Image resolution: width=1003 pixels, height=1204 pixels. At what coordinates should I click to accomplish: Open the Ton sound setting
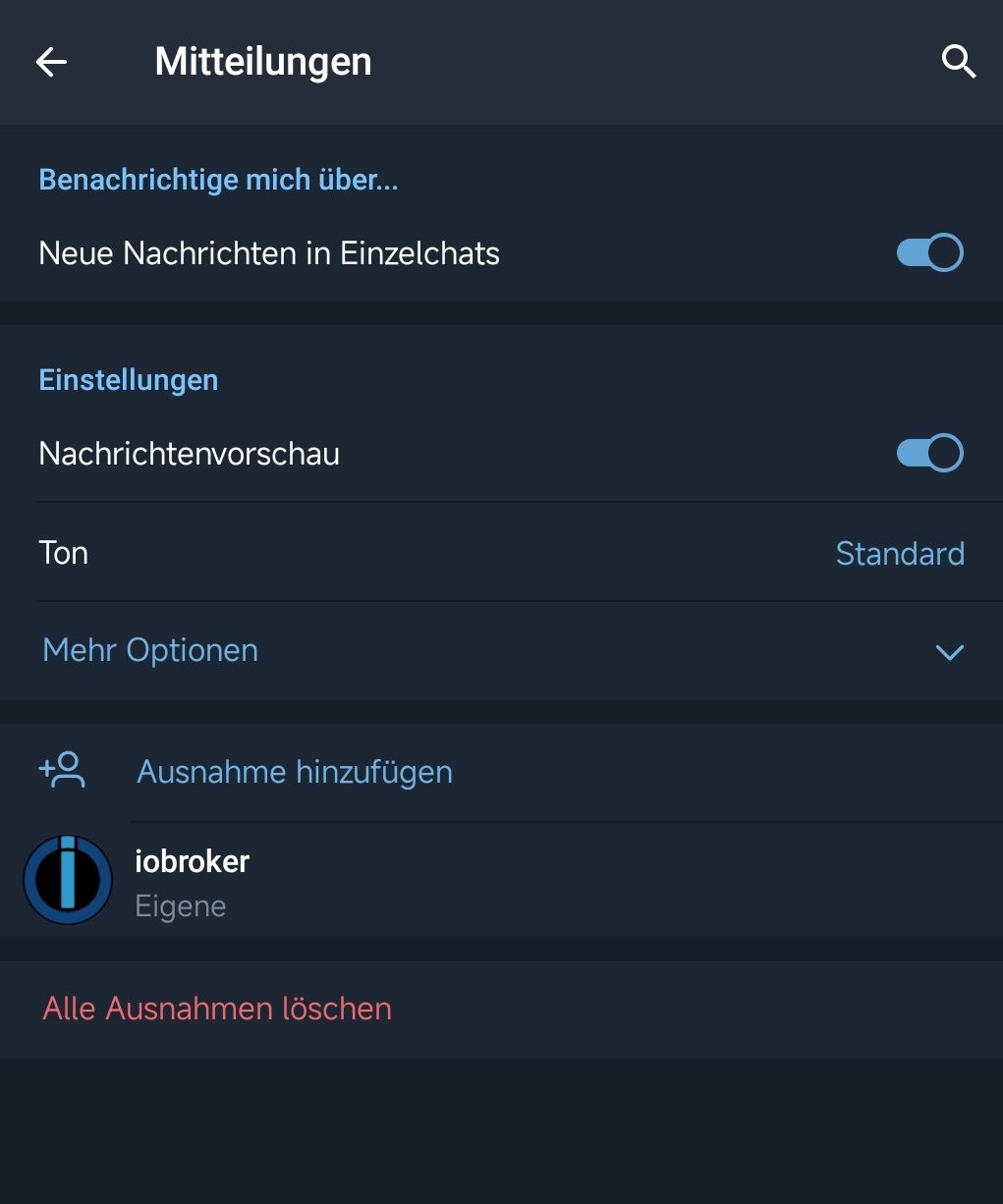tap(501, 553)
